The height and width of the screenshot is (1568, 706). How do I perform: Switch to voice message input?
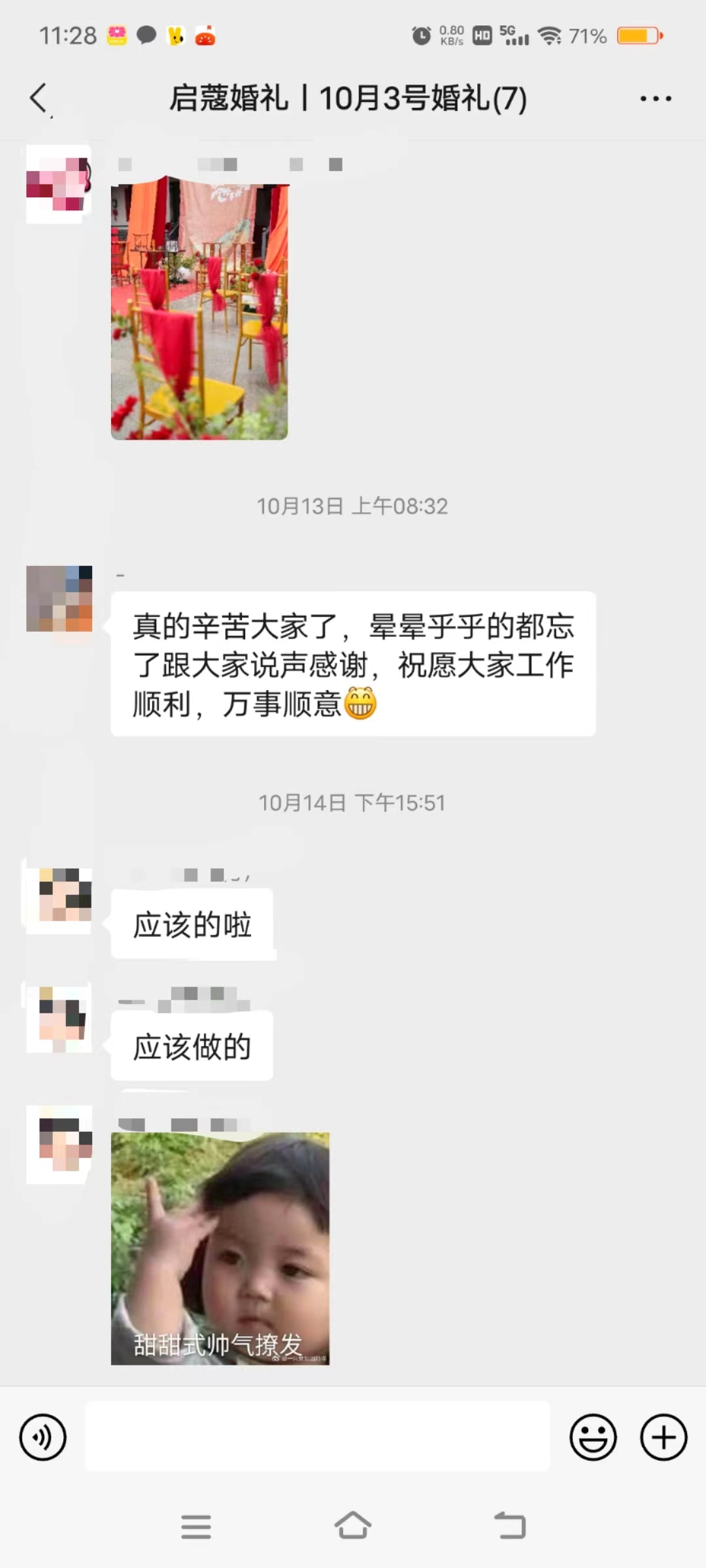(43, 1437)
